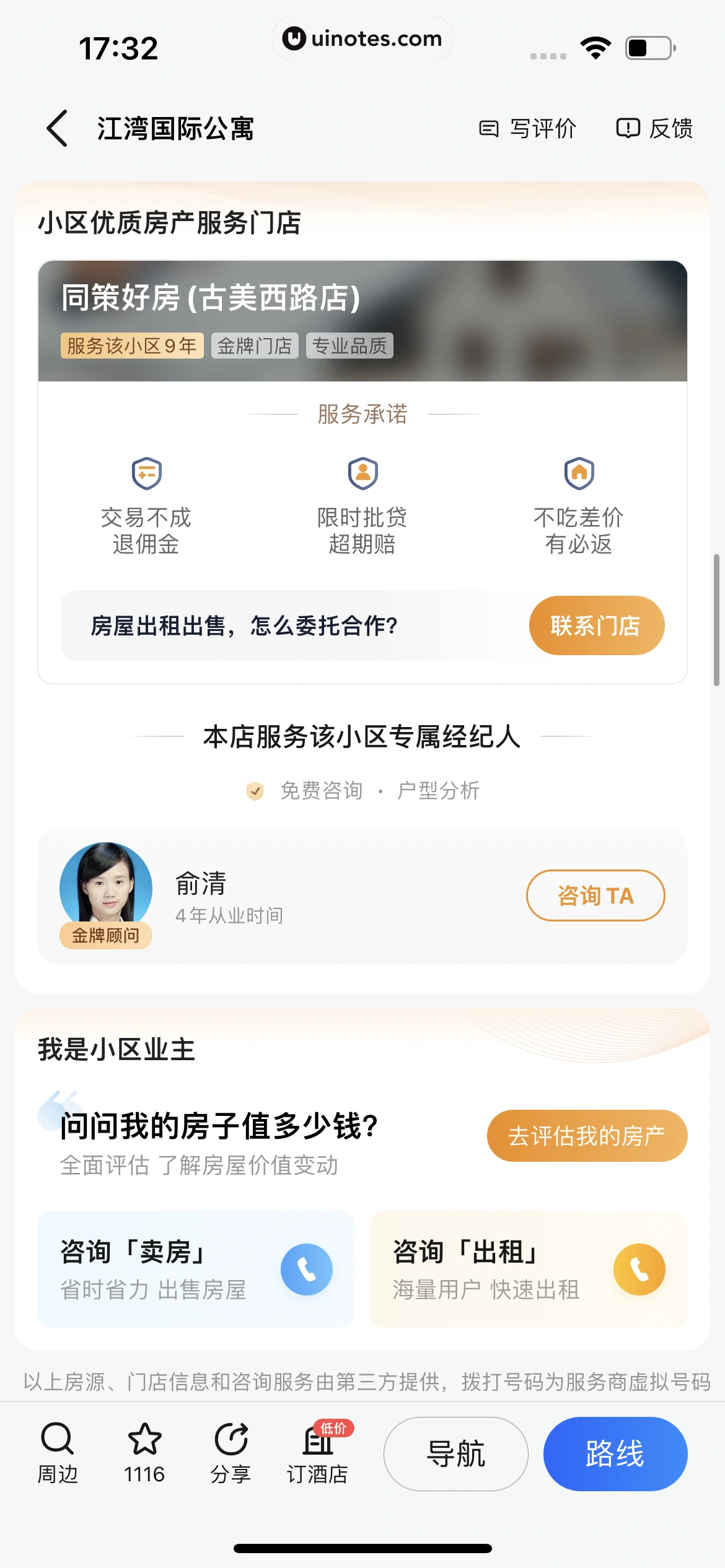Call to consult about 出租
725x1568 pixels.
point(639,1270)
